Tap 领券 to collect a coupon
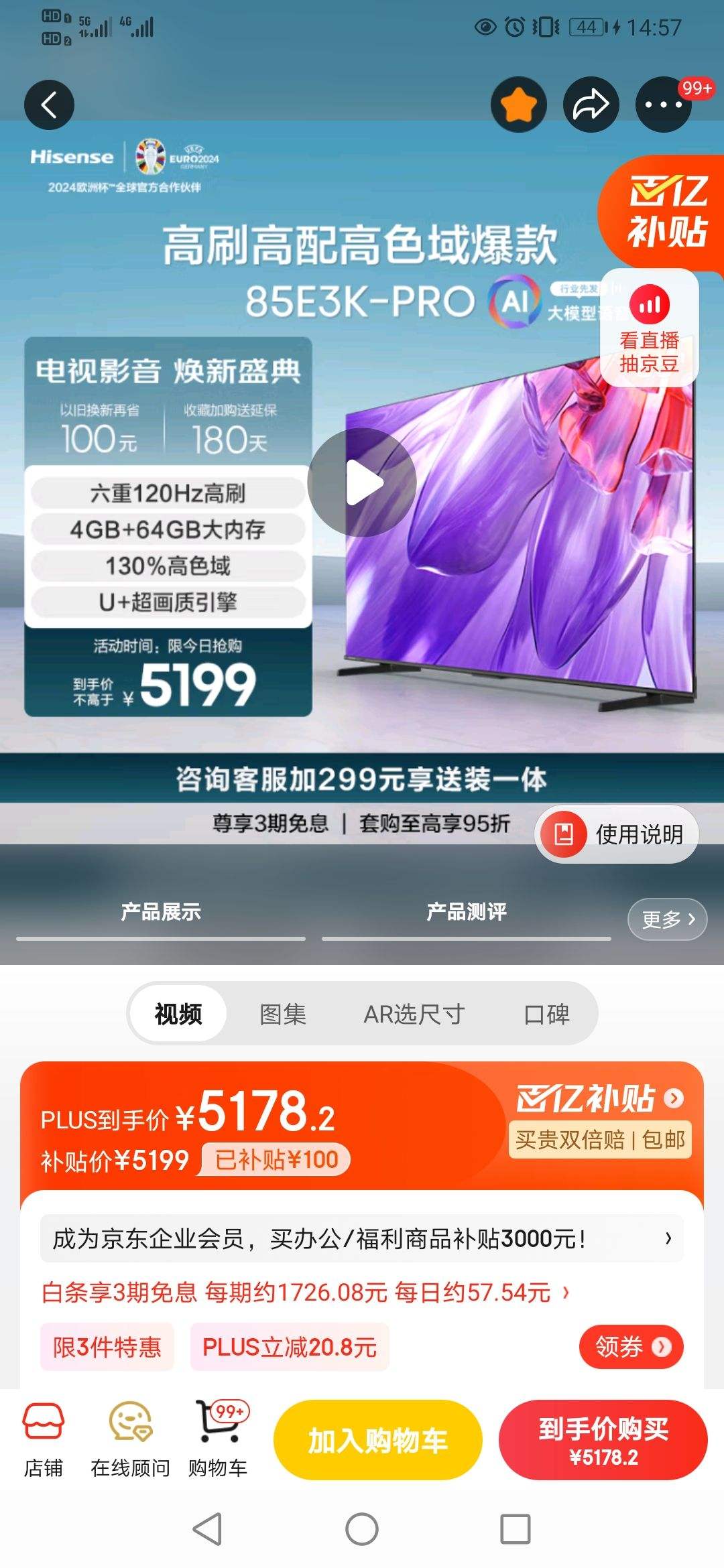Image resolution: width=724 pixels, height=1568 pixels. click(x=631, y=1348)
